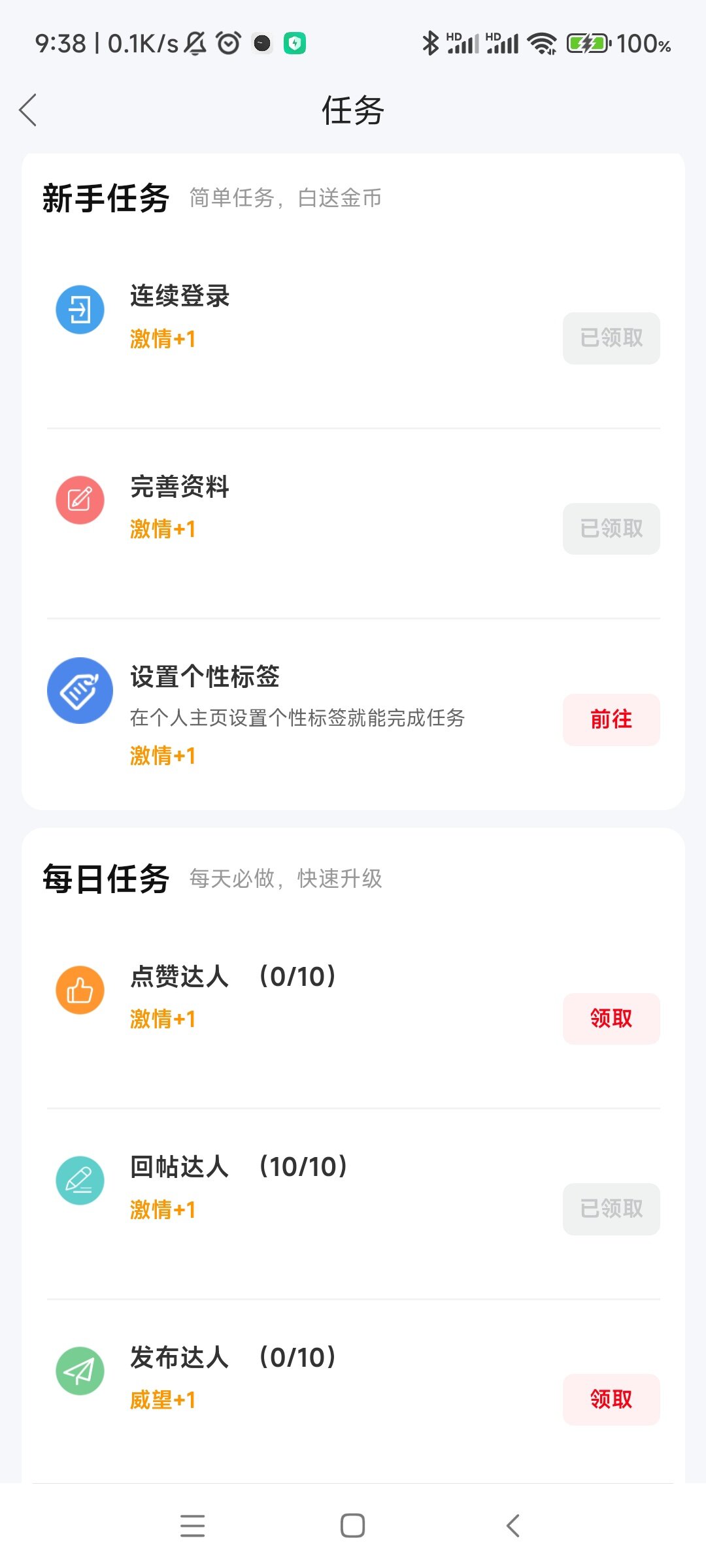Tap 已领取 button for 回帖达人
Image resolution: width=706 pixels, height=1568 pixels.
tap(611, 1209)
